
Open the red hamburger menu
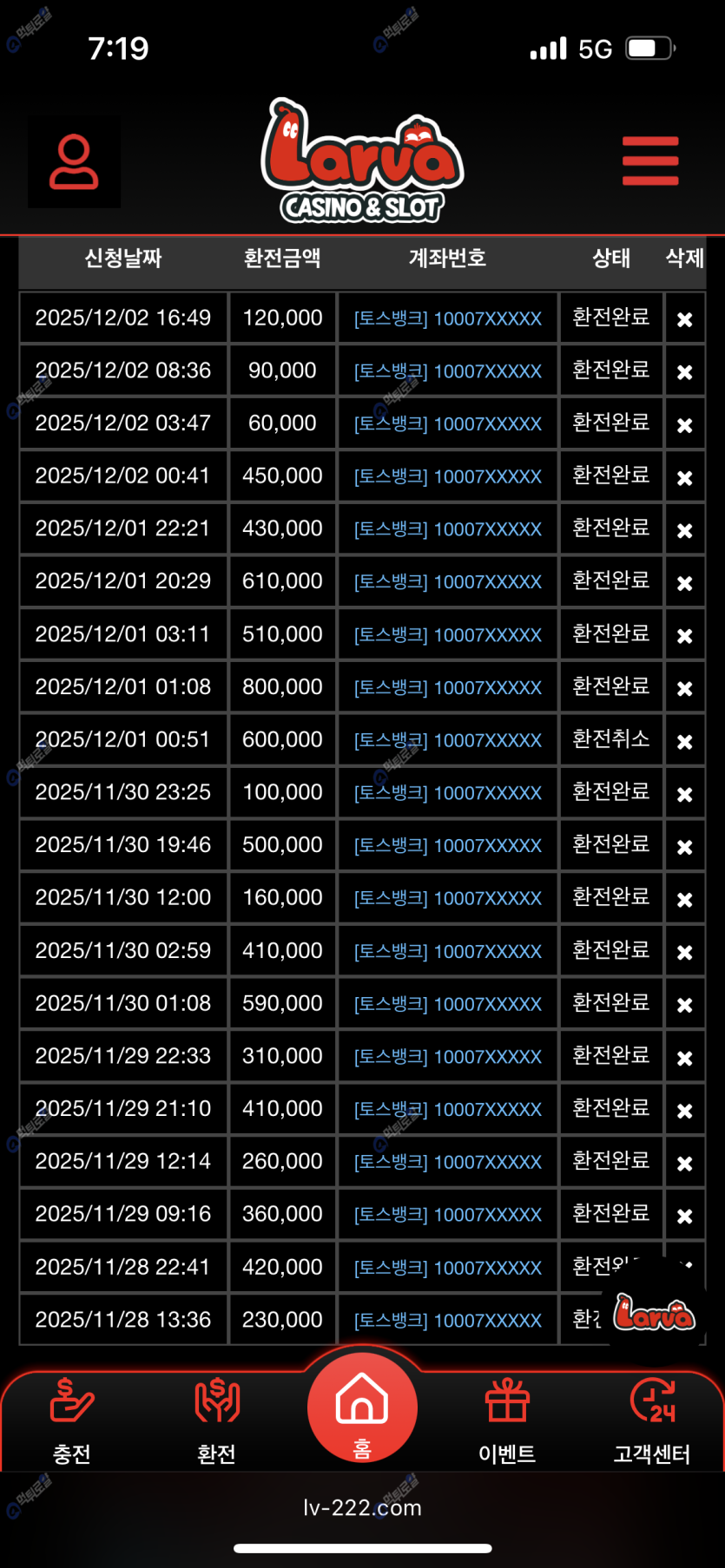(x=650, y=161)
